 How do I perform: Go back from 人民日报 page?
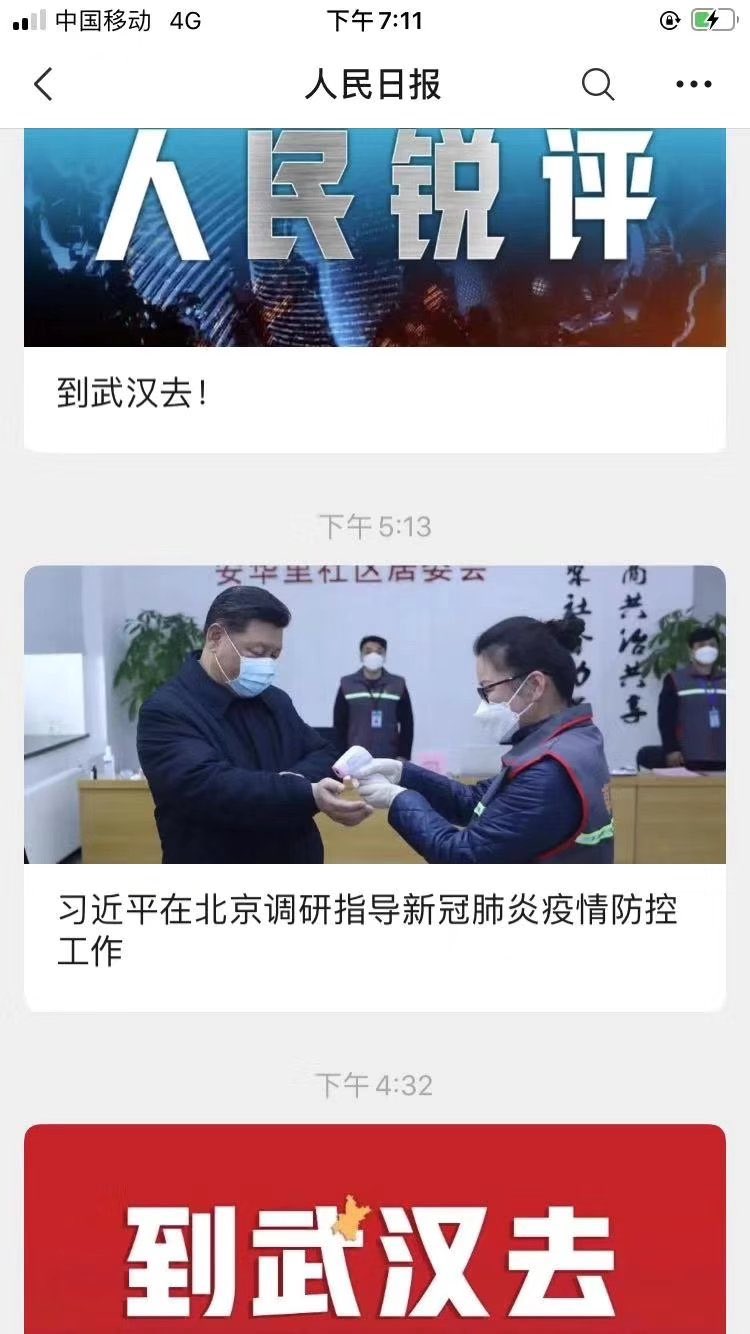coord(43,85)
